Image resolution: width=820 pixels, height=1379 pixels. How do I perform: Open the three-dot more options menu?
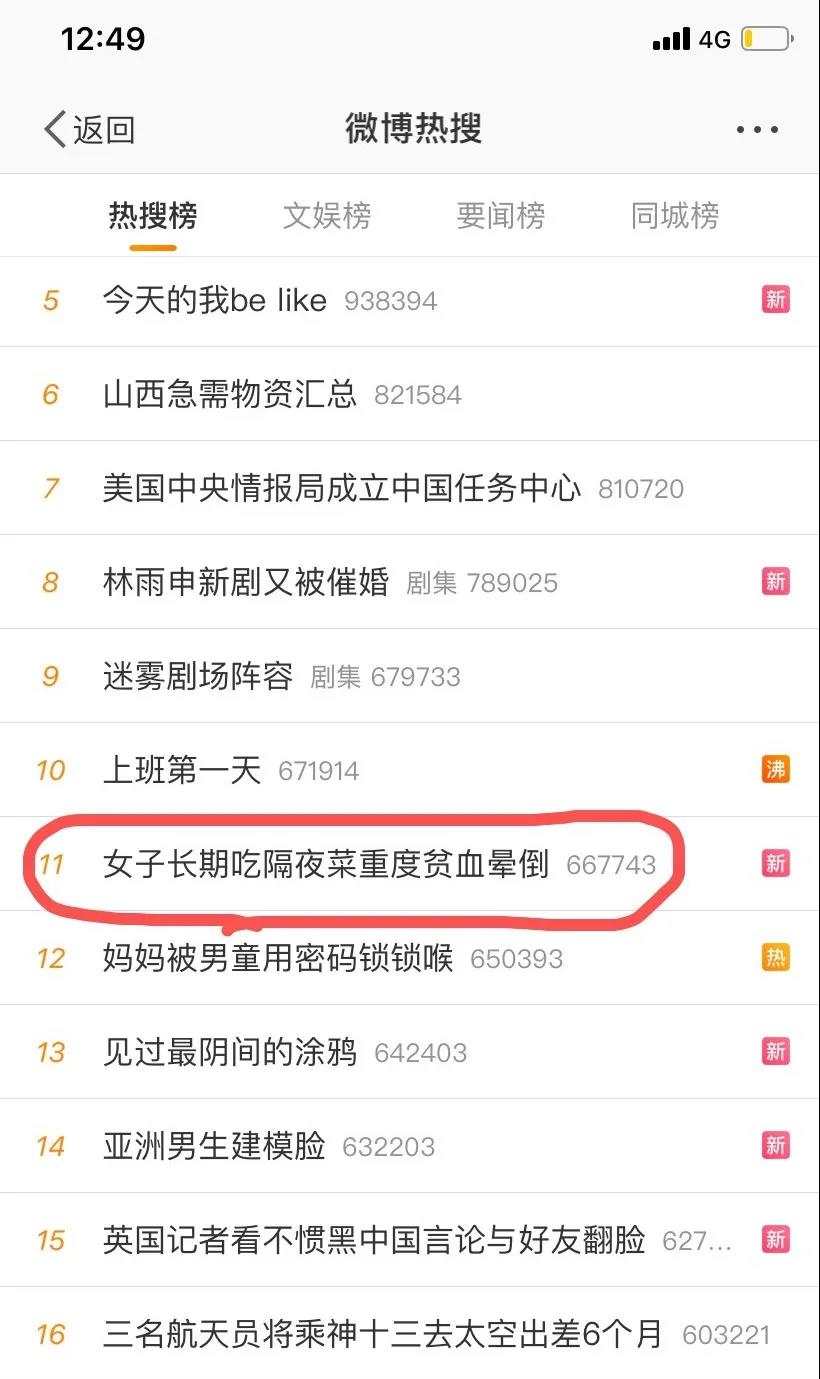(756, 128)
